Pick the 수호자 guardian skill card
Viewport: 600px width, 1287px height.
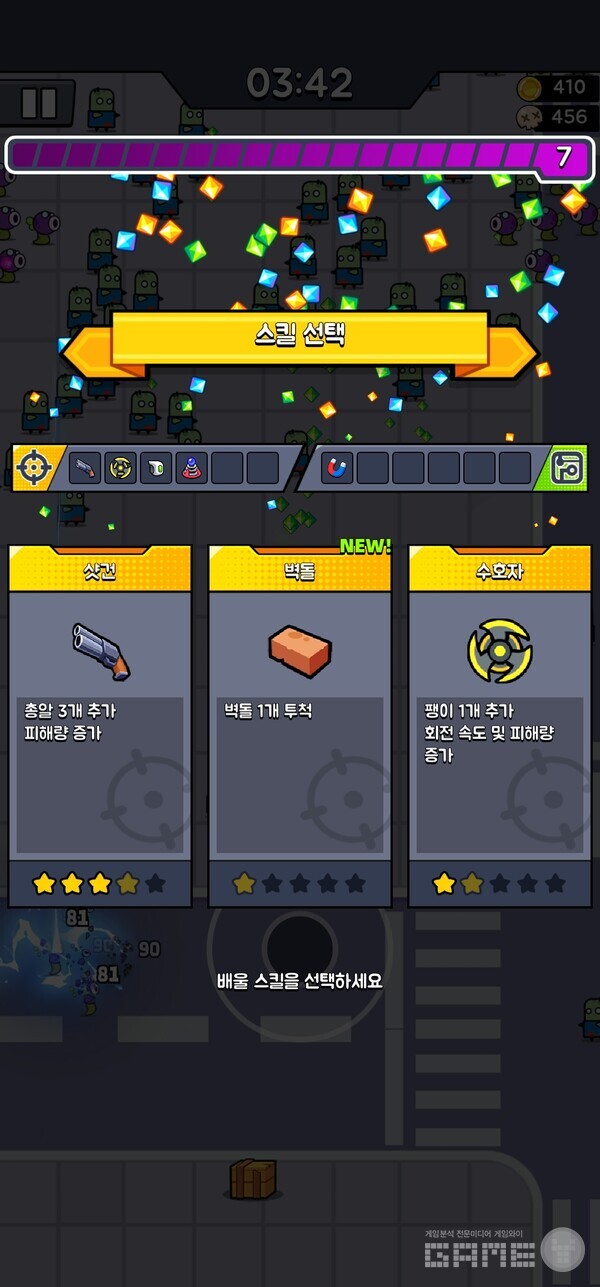pos(500,725)
